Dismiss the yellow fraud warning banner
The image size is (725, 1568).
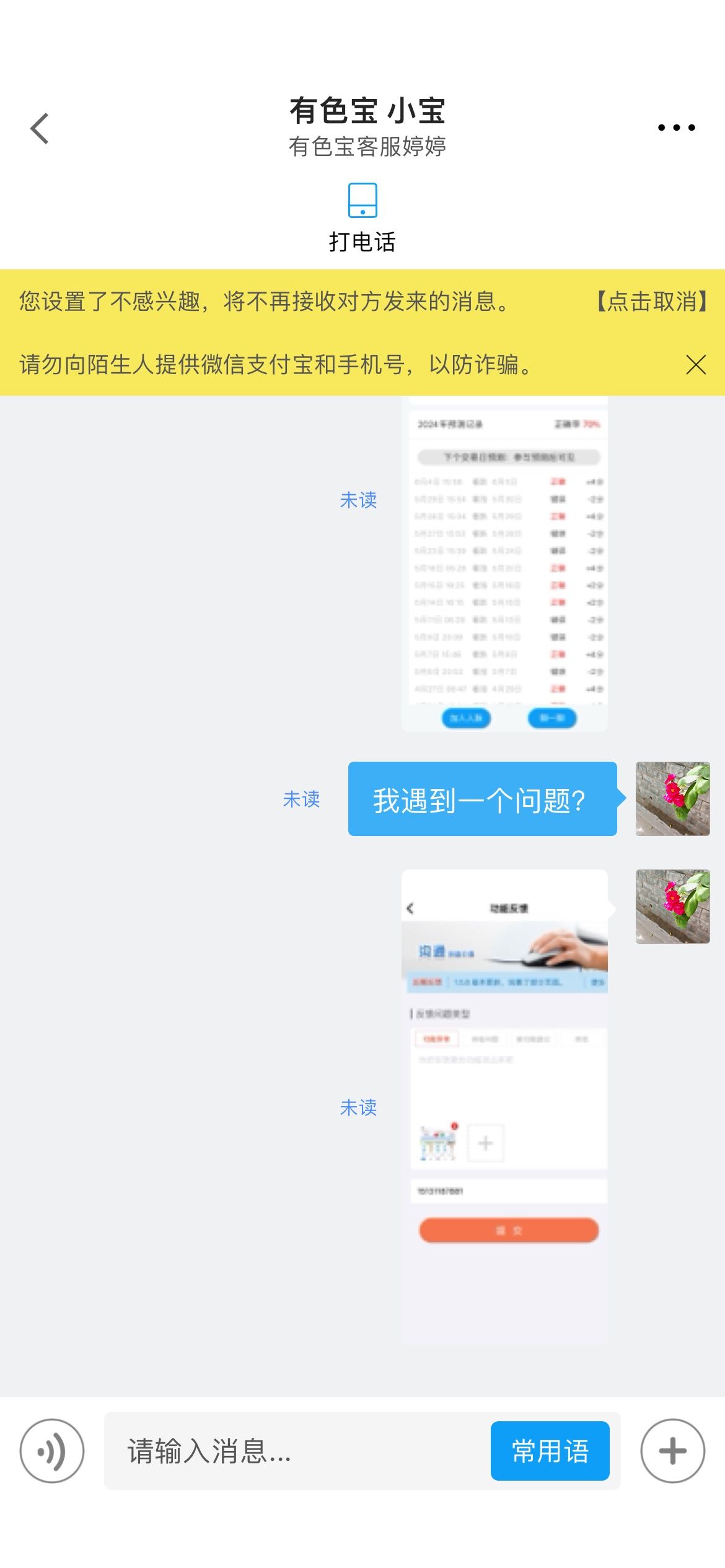click(696, 365)
